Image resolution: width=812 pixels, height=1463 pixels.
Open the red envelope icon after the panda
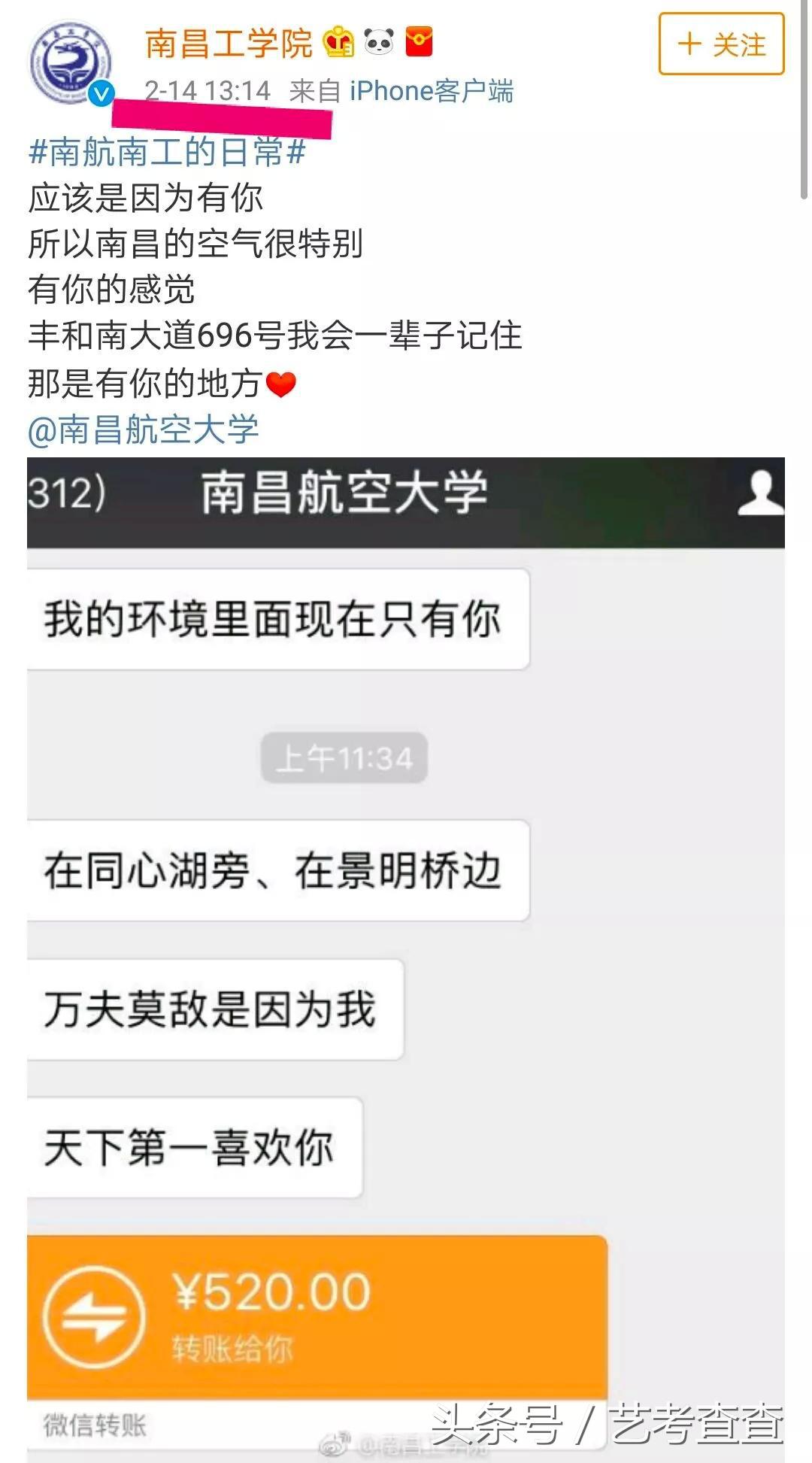(419, 43)
